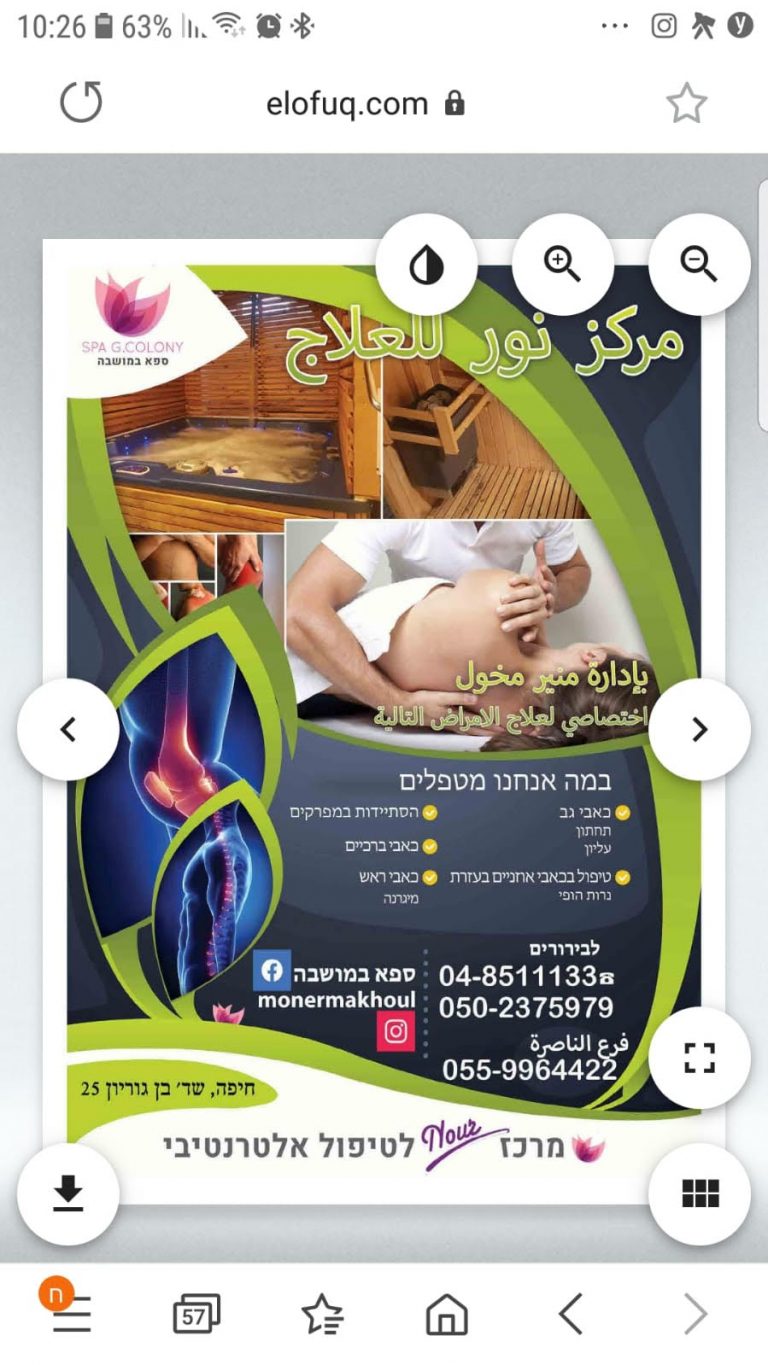Download the flyer
The image size is (768, 1365).
coord(68,1193)
